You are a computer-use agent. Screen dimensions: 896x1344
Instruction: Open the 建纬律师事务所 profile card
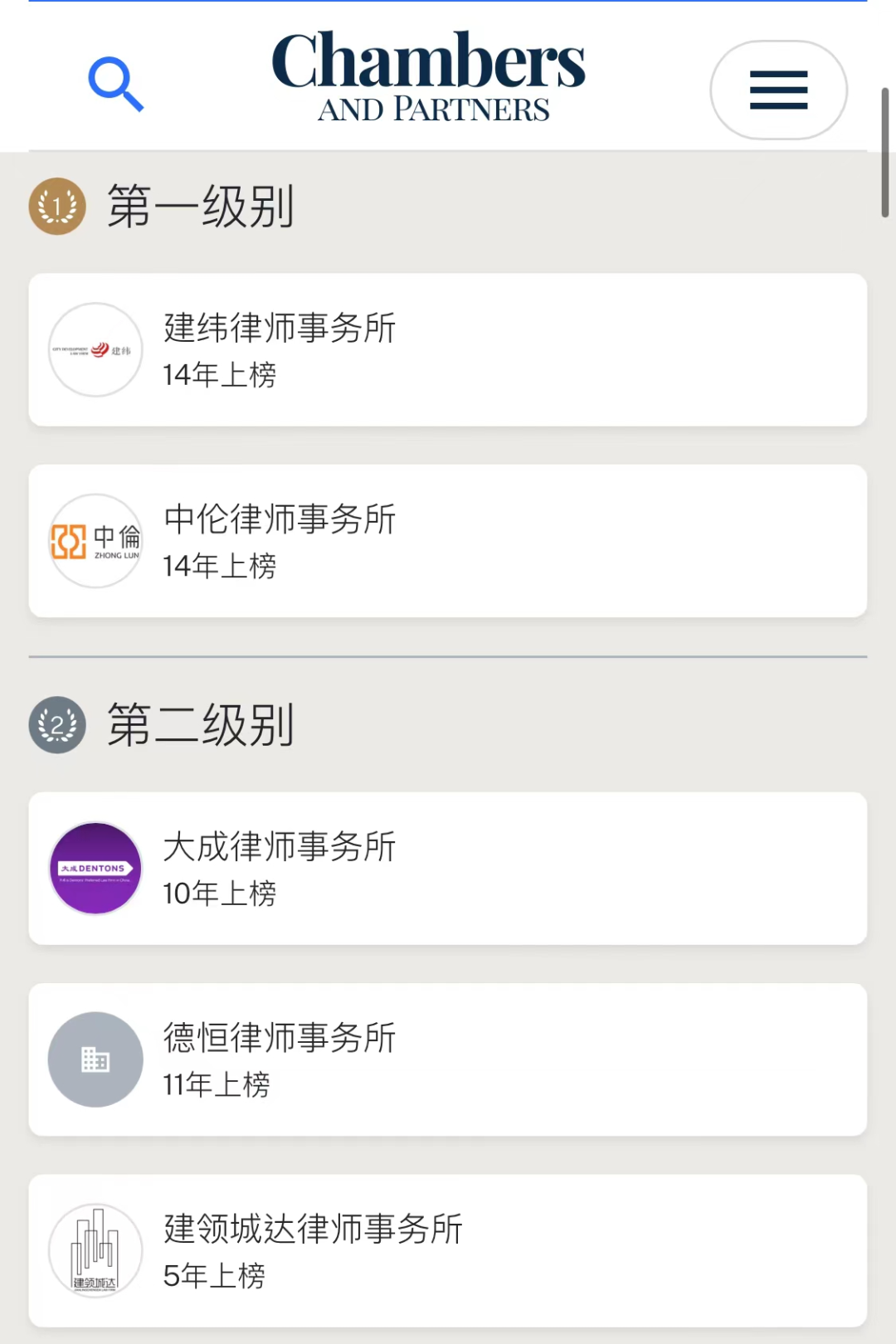[x=448, y=349]
